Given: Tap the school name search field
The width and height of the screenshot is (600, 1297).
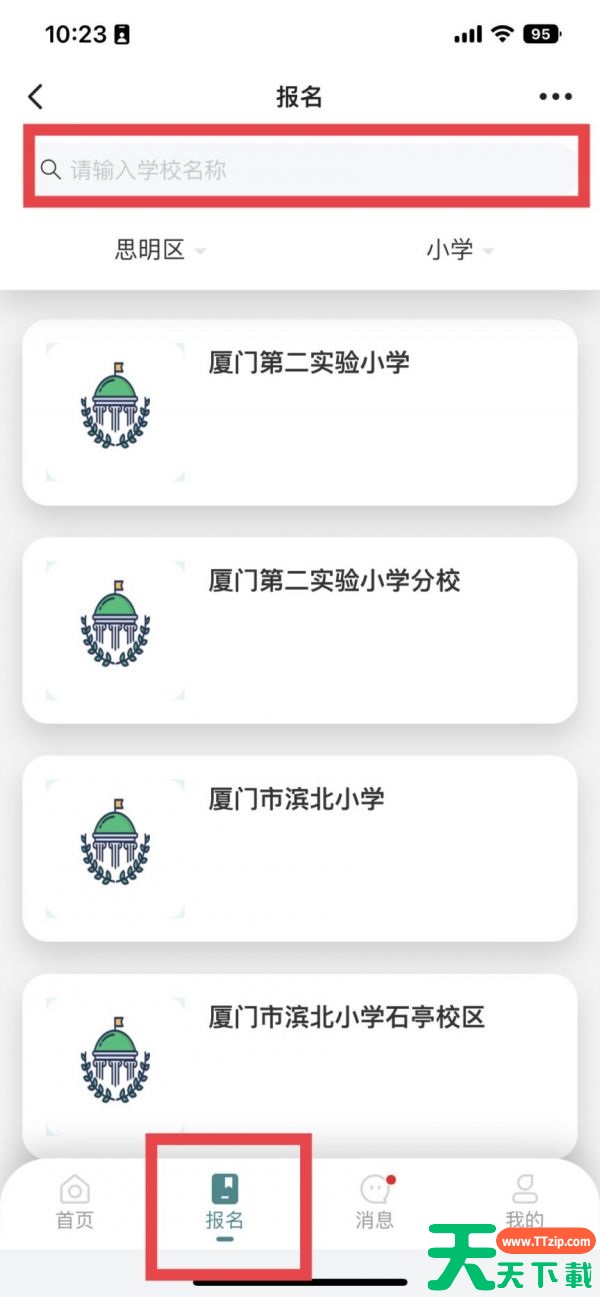Looking at the screenshot, I should tap(300, 169).
